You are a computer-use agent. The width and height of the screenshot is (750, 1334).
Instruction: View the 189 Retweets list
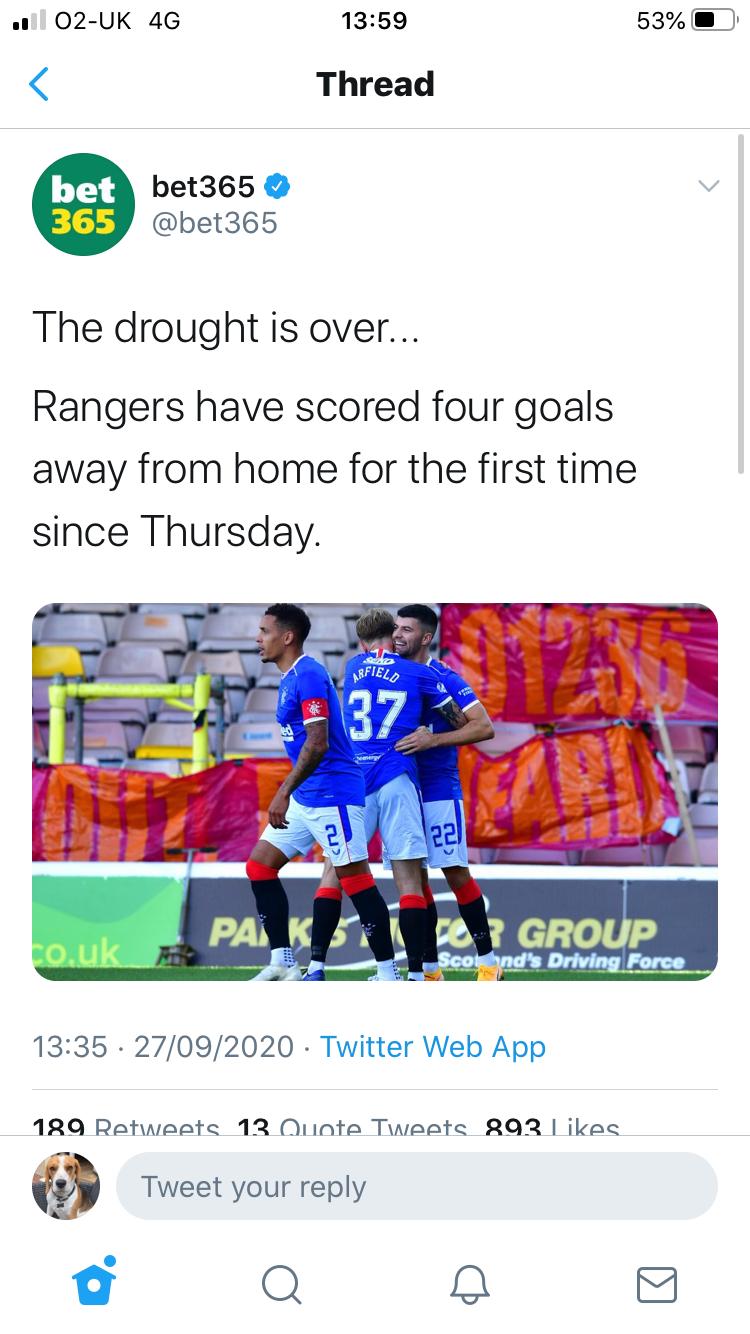tap(126, 1127)
